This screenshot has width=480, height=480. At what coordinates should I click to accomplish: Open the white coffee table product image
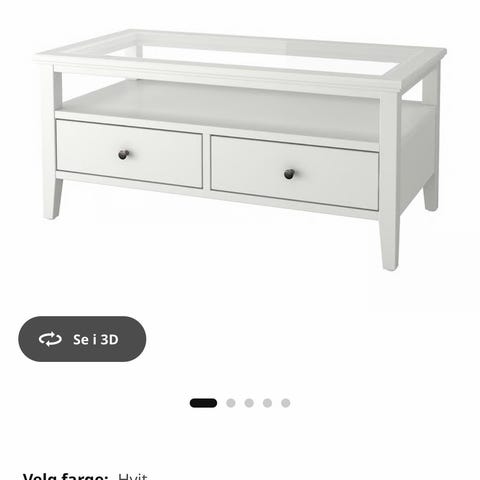pos(240,149)
